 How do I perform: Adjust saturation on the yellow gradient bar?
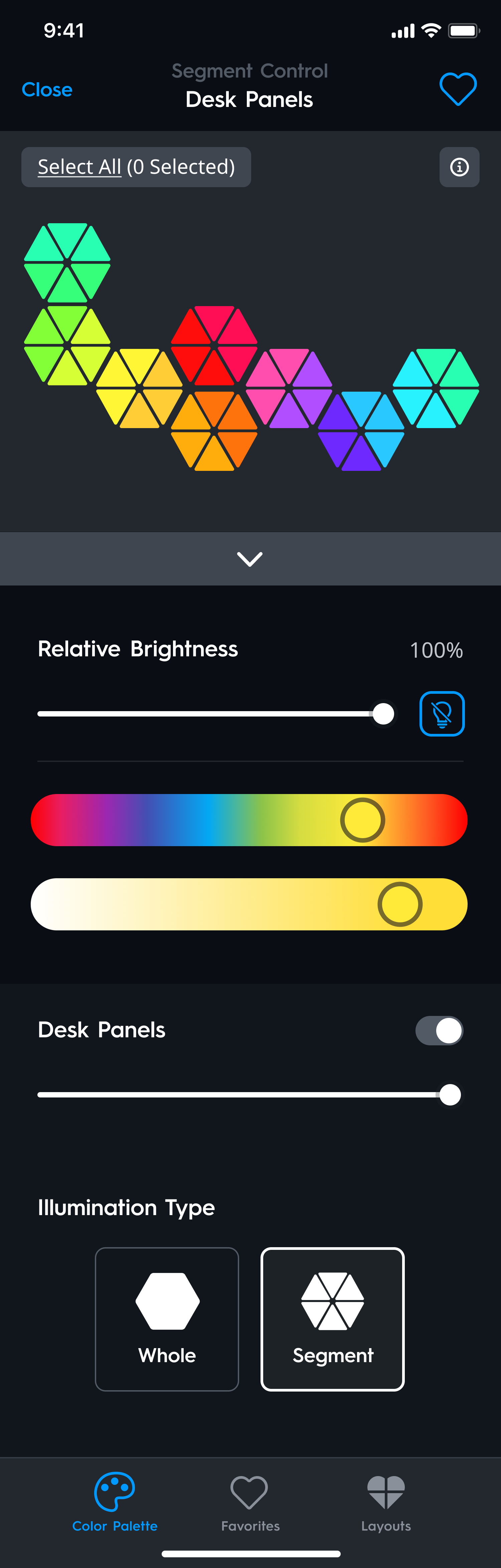[x=249, y=904]
